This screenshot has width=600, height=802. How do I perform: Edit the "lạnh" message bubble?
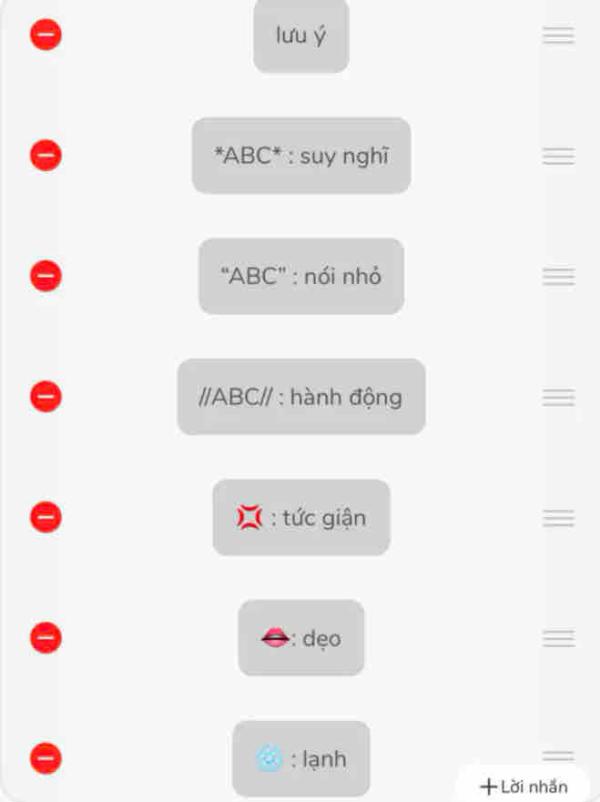[x=301, y=758]
